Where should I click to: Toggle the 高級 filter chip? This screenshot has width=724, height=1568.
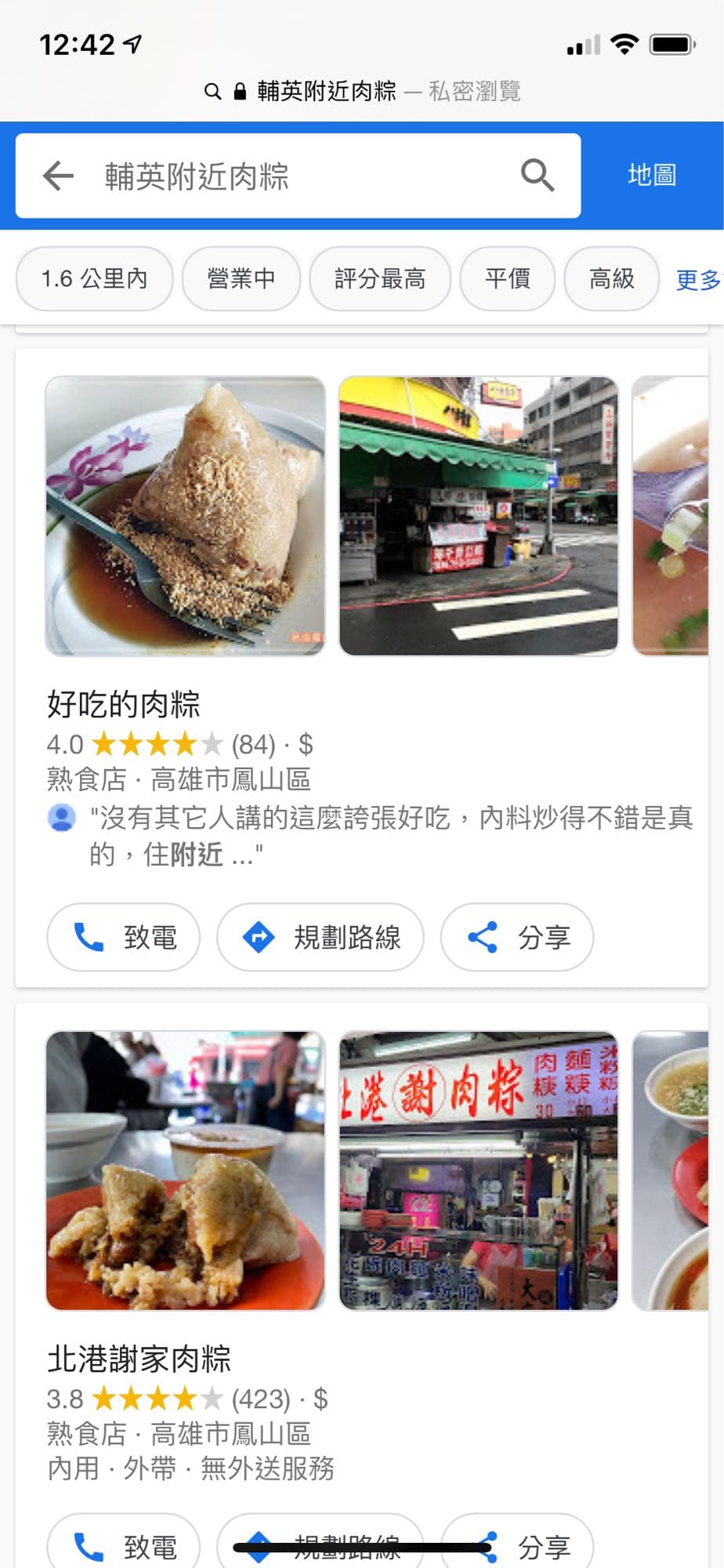tap(611, 278)
